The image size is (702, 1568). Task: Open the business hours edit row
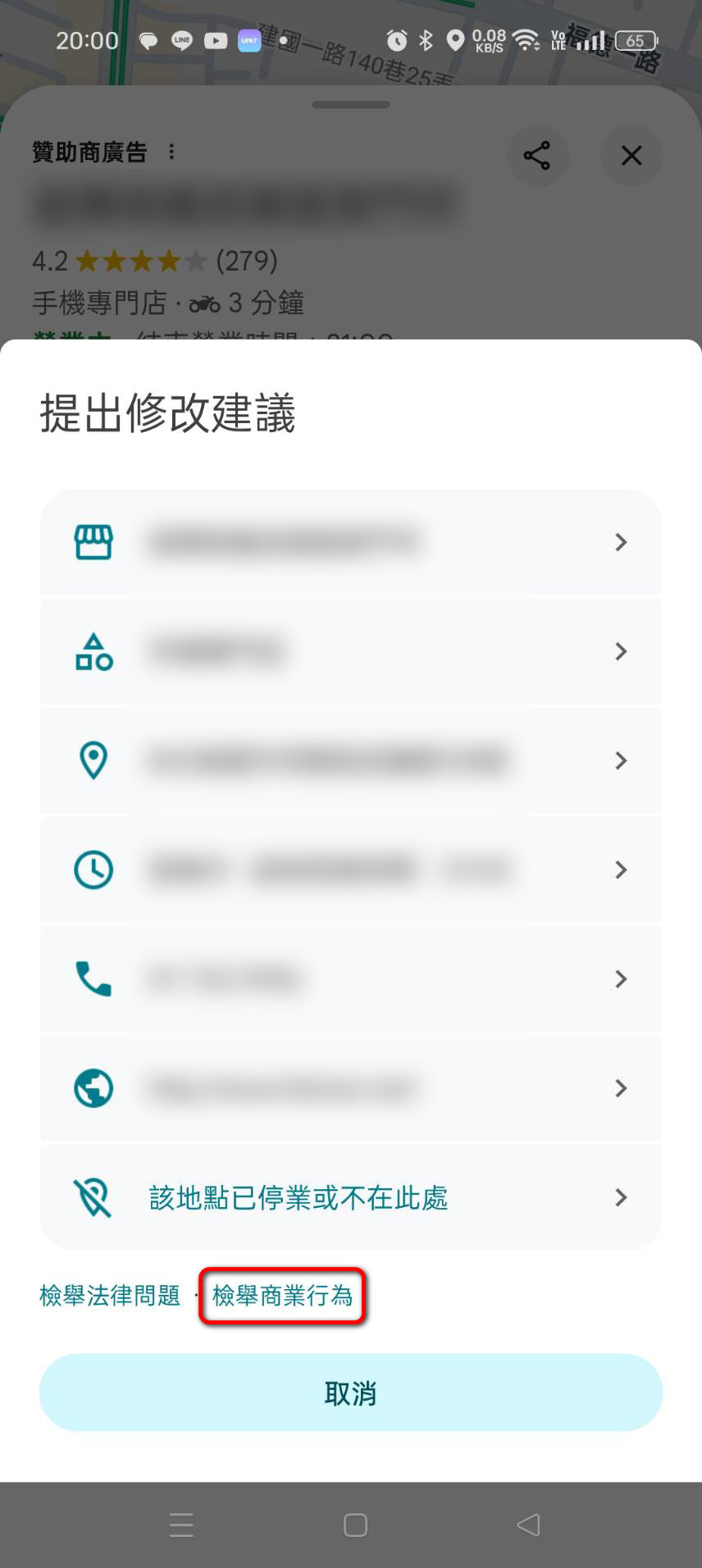350,869
